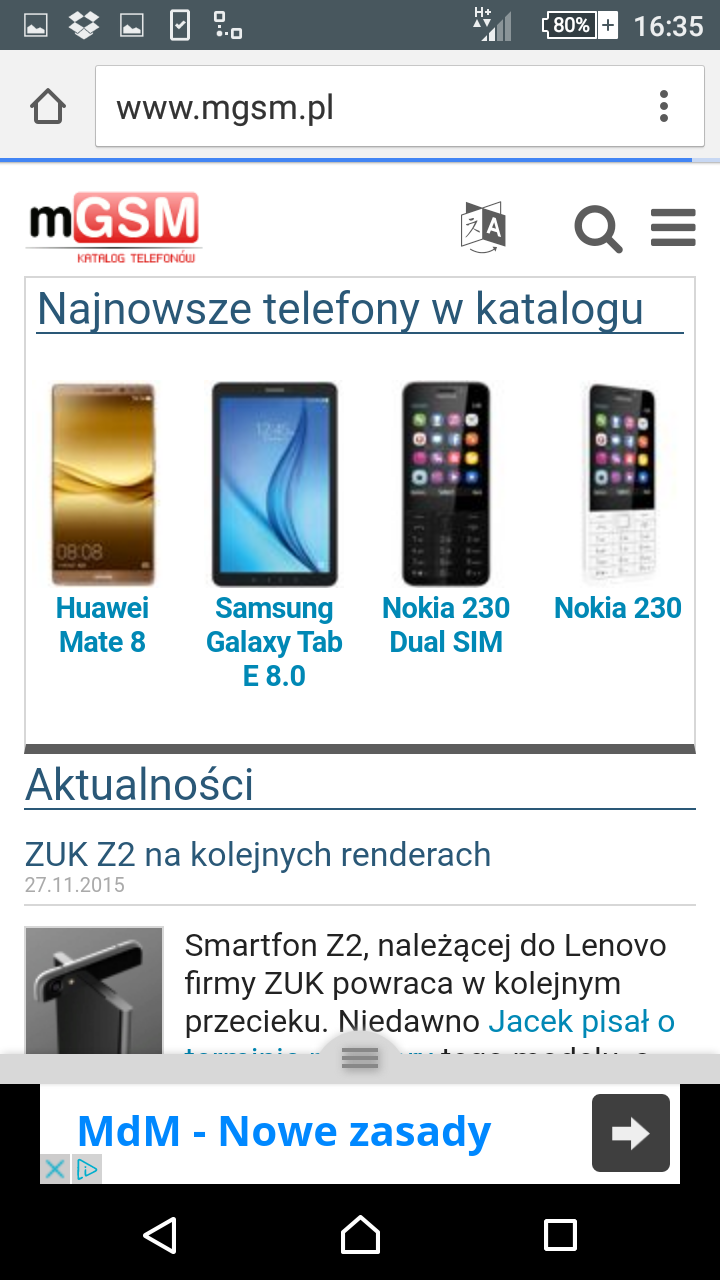720x1280 pixels.
Task: Open the recent apps screen
Action: click(560, 1235)
